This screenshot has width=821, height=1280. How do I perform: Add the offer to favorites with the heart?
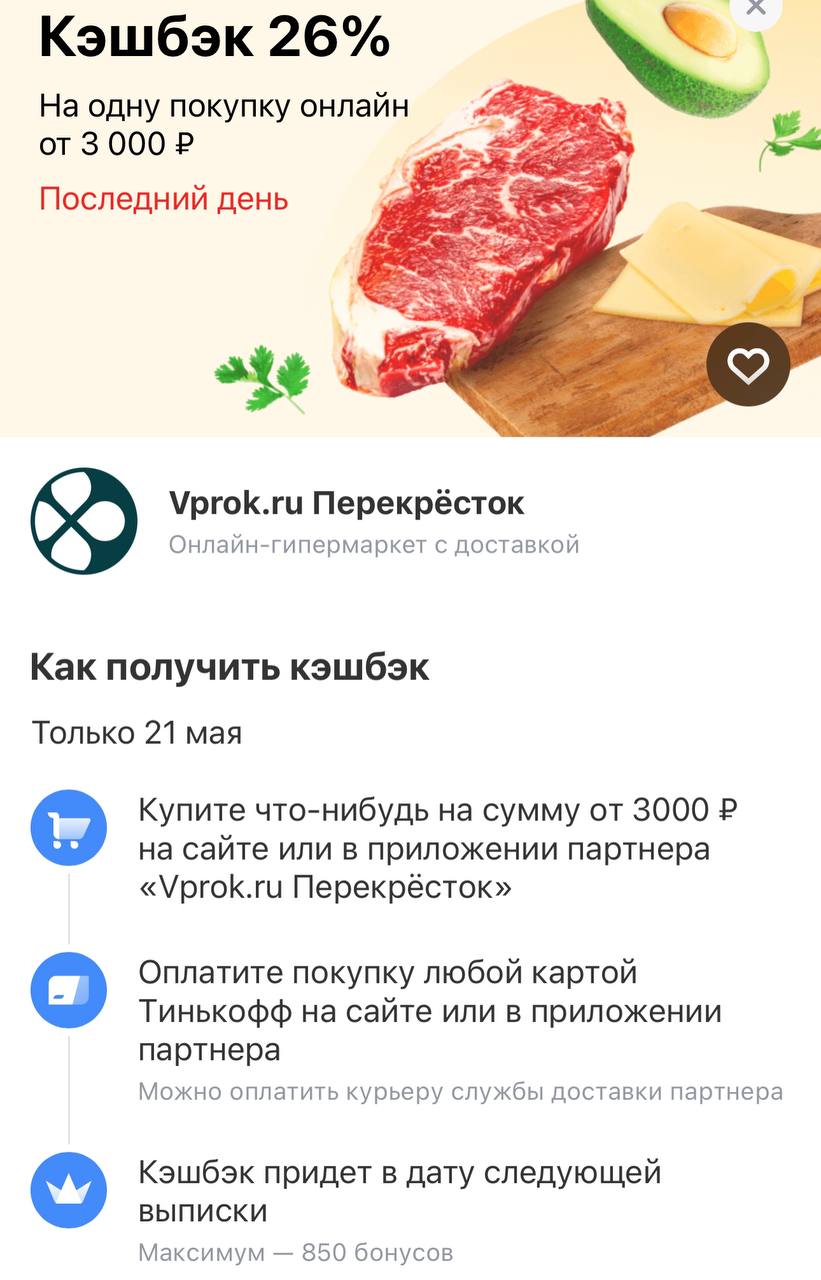click(748, 366)
